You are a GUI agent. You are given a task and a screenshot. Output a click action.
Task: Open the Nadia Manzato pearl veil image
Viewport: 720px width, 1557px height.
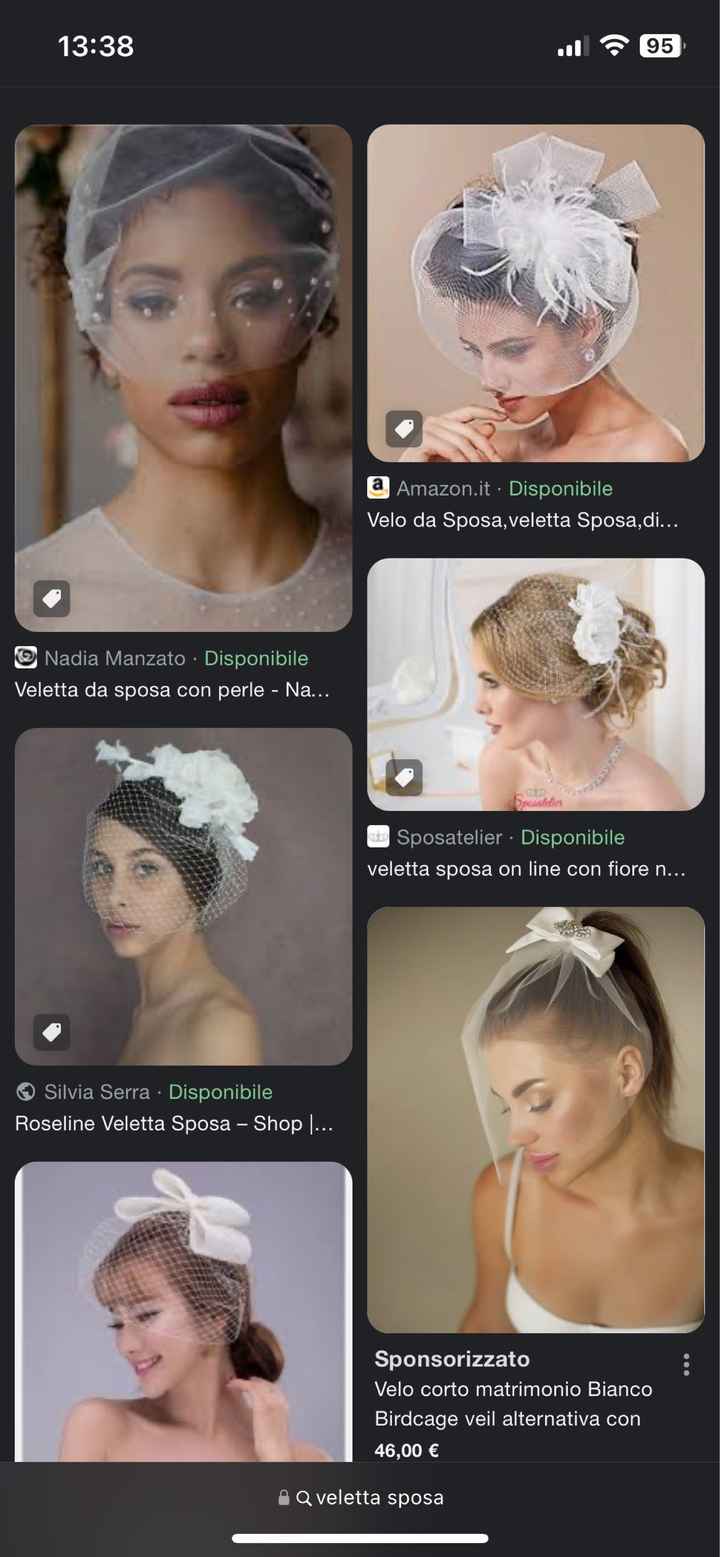pos(183,377)
